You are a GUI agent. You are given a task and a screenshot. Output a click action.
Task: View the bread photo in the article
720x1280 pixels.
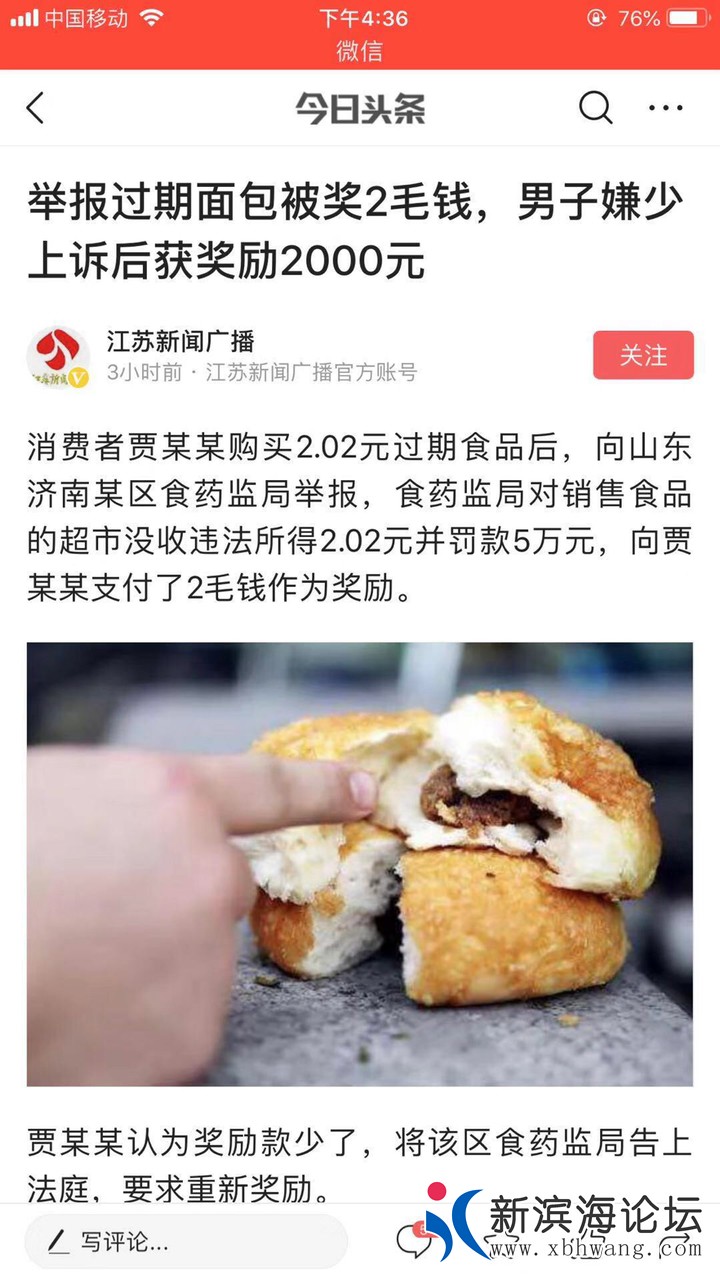[x=360, y=864]
